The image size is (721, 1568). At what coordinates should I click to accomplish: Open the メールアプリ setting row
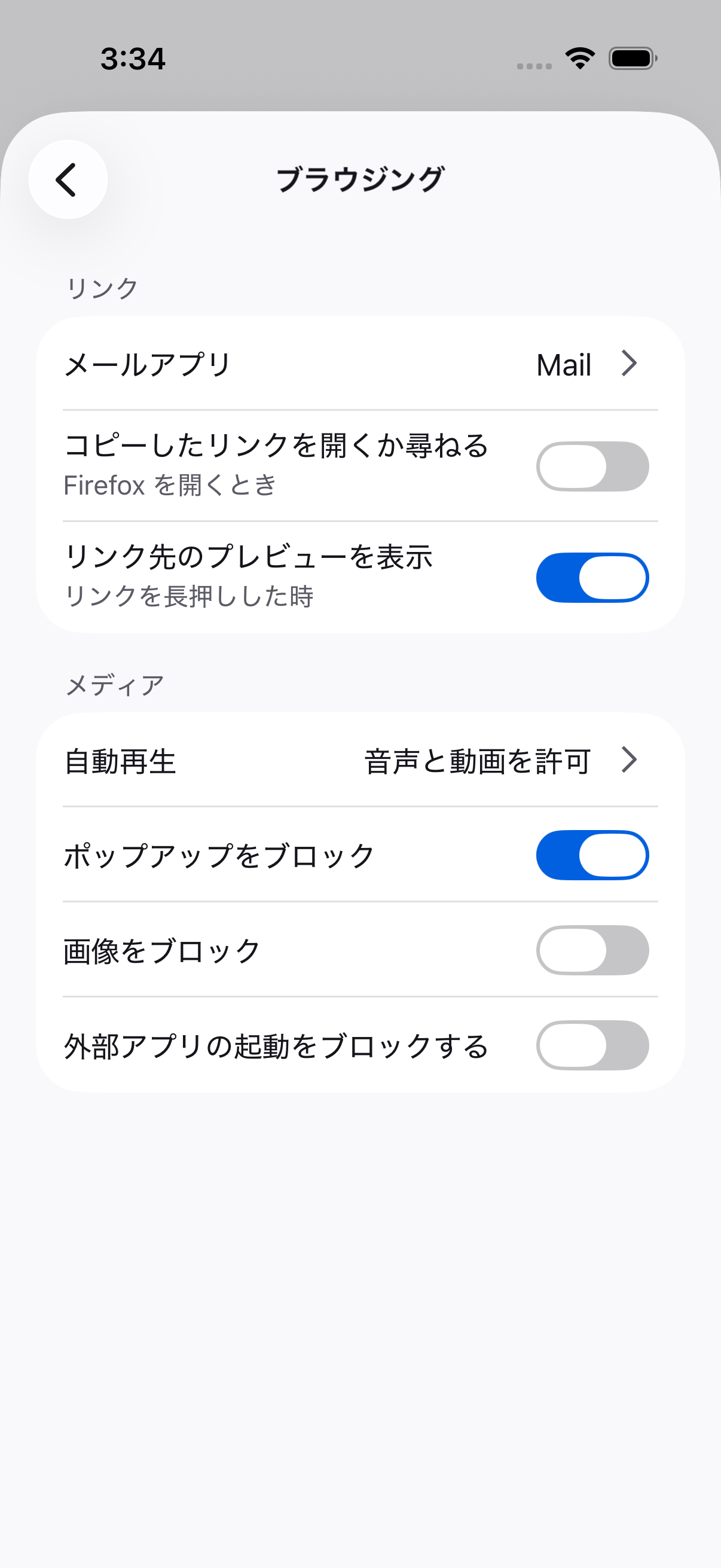[360, 364]
